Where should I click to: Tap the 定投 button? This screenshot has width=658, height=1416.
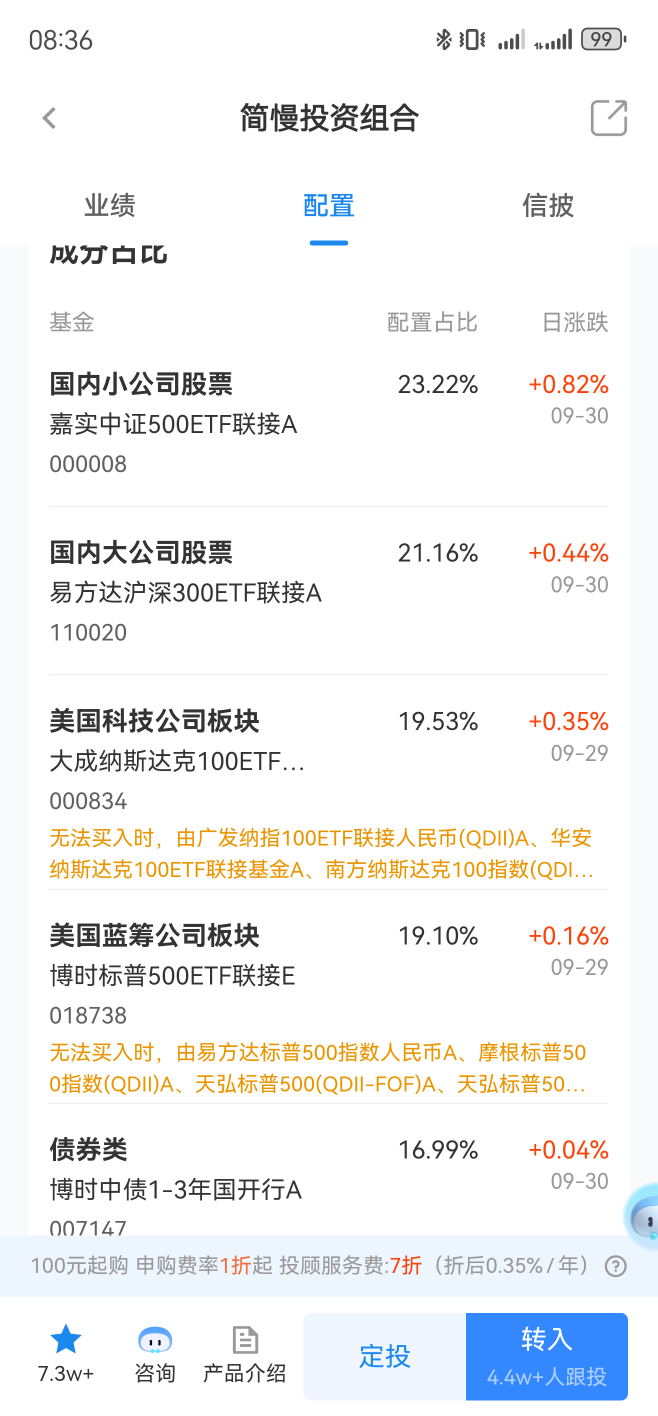[385, 1356]
